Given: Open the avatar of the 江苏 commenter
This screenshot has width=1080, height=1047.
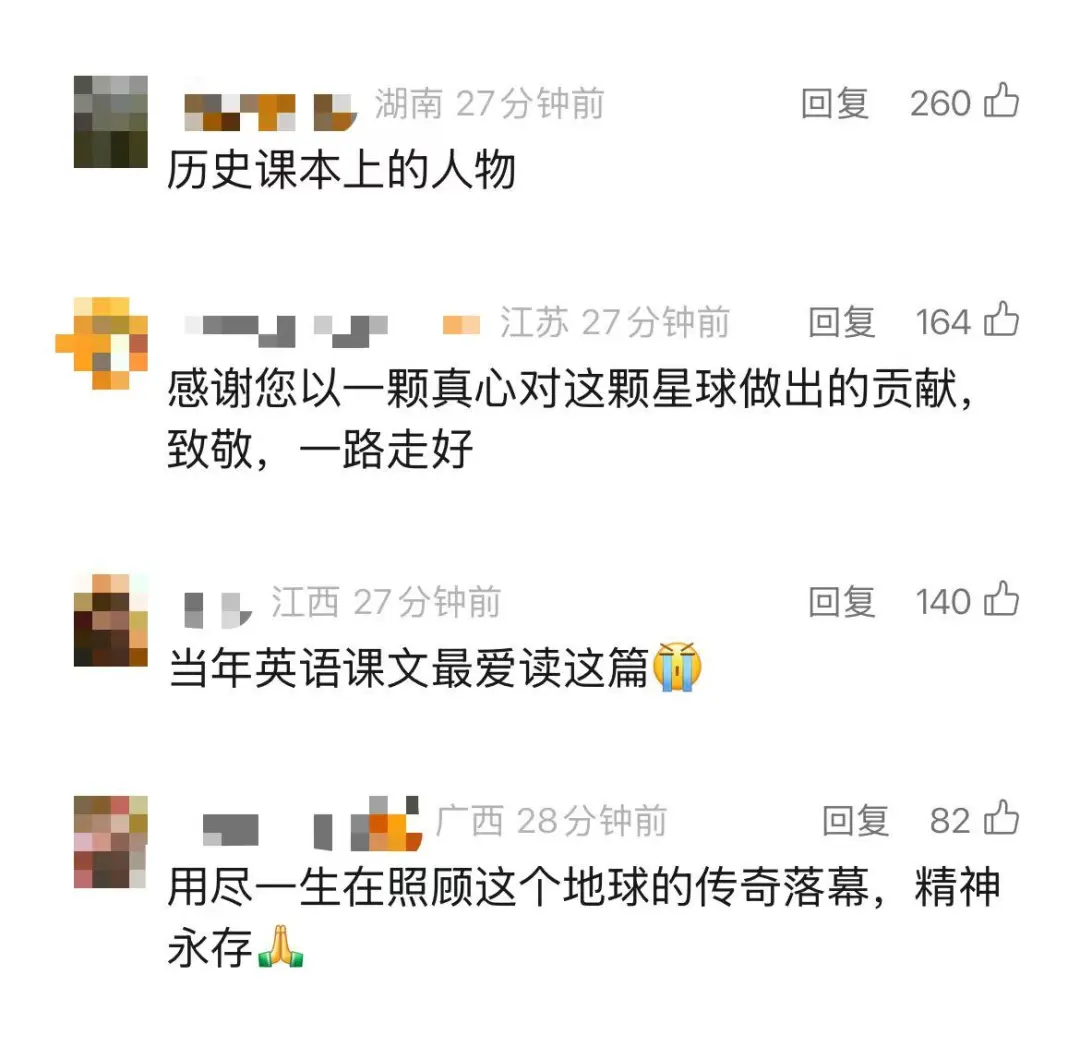Looking at the screenshot, I should [x=103, y=343].
